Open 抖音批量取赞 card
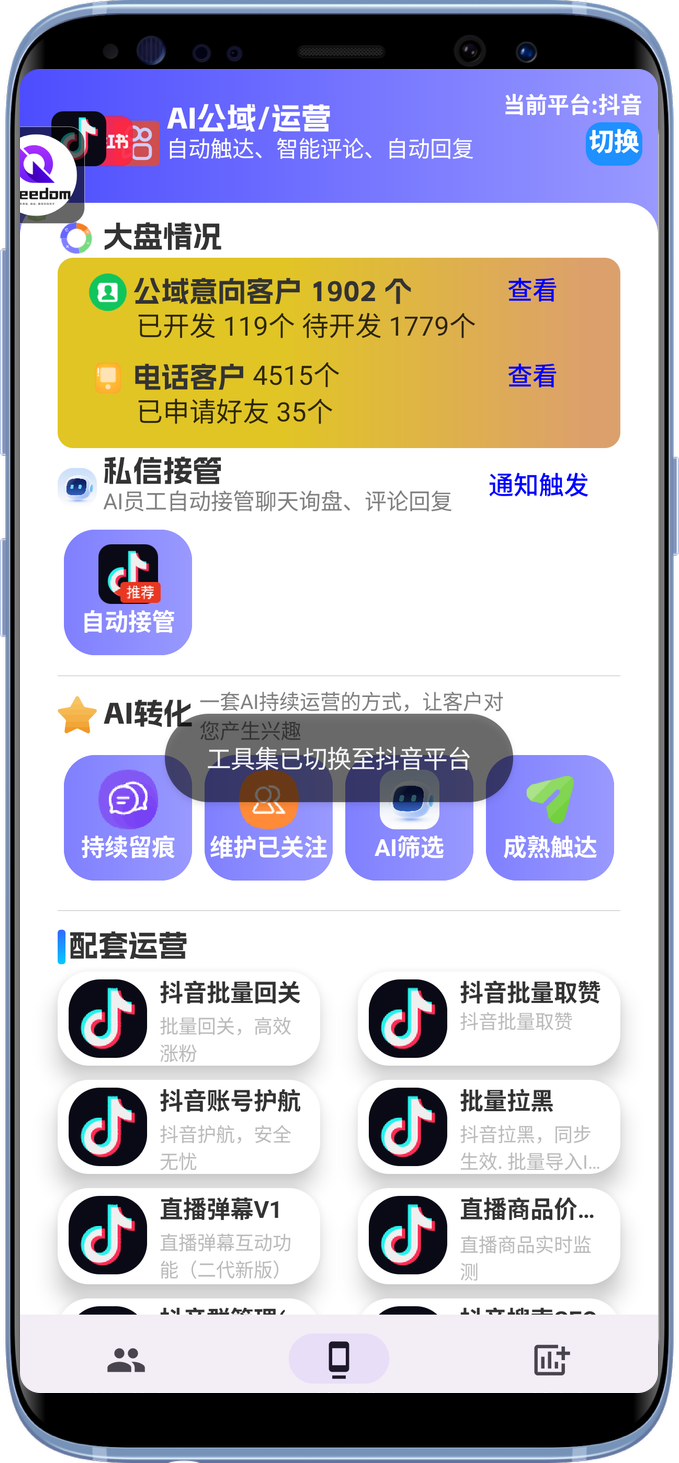This screenshot has height=1463, width=679. tap(489, 1019)
